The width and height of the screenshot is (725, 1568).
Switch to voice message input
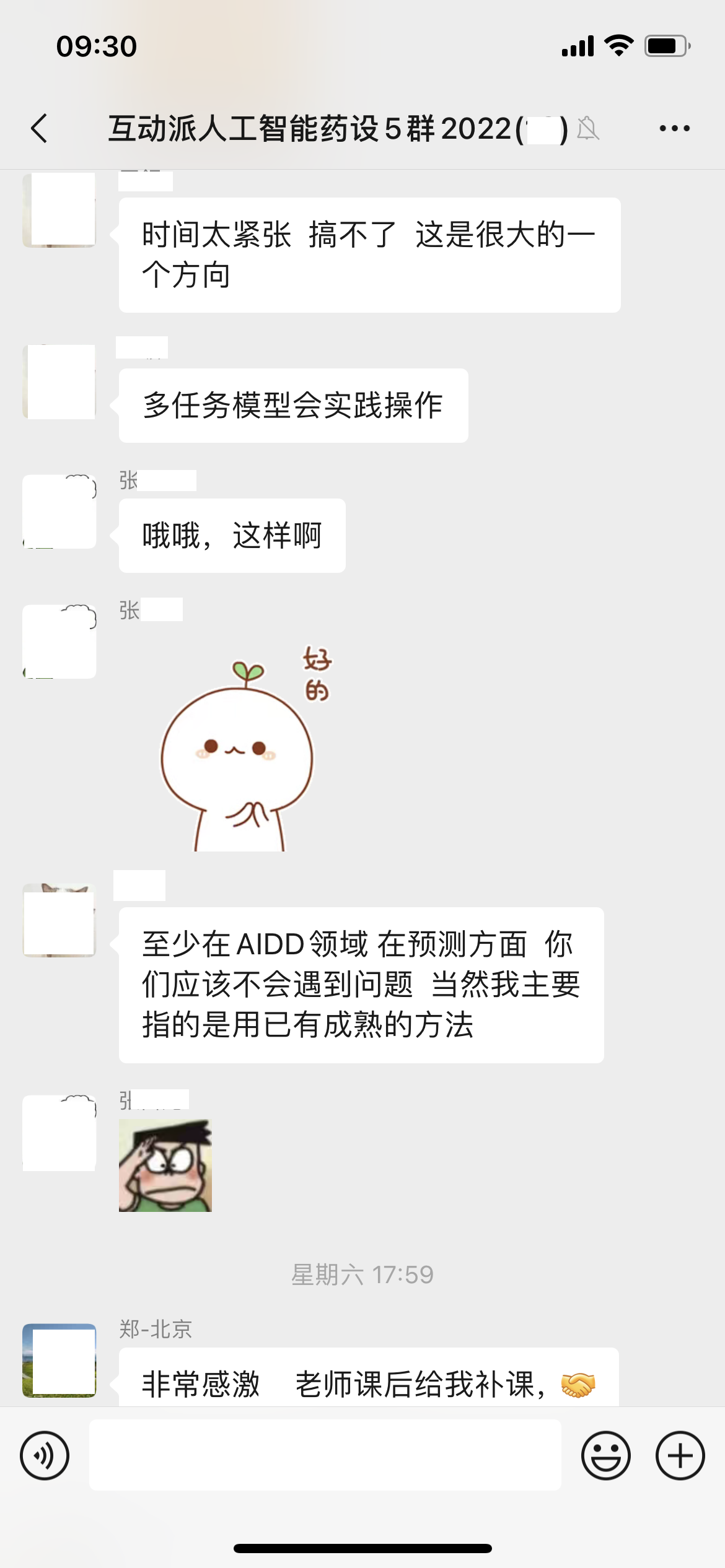pyautogui.click(x=45, y=1455)
